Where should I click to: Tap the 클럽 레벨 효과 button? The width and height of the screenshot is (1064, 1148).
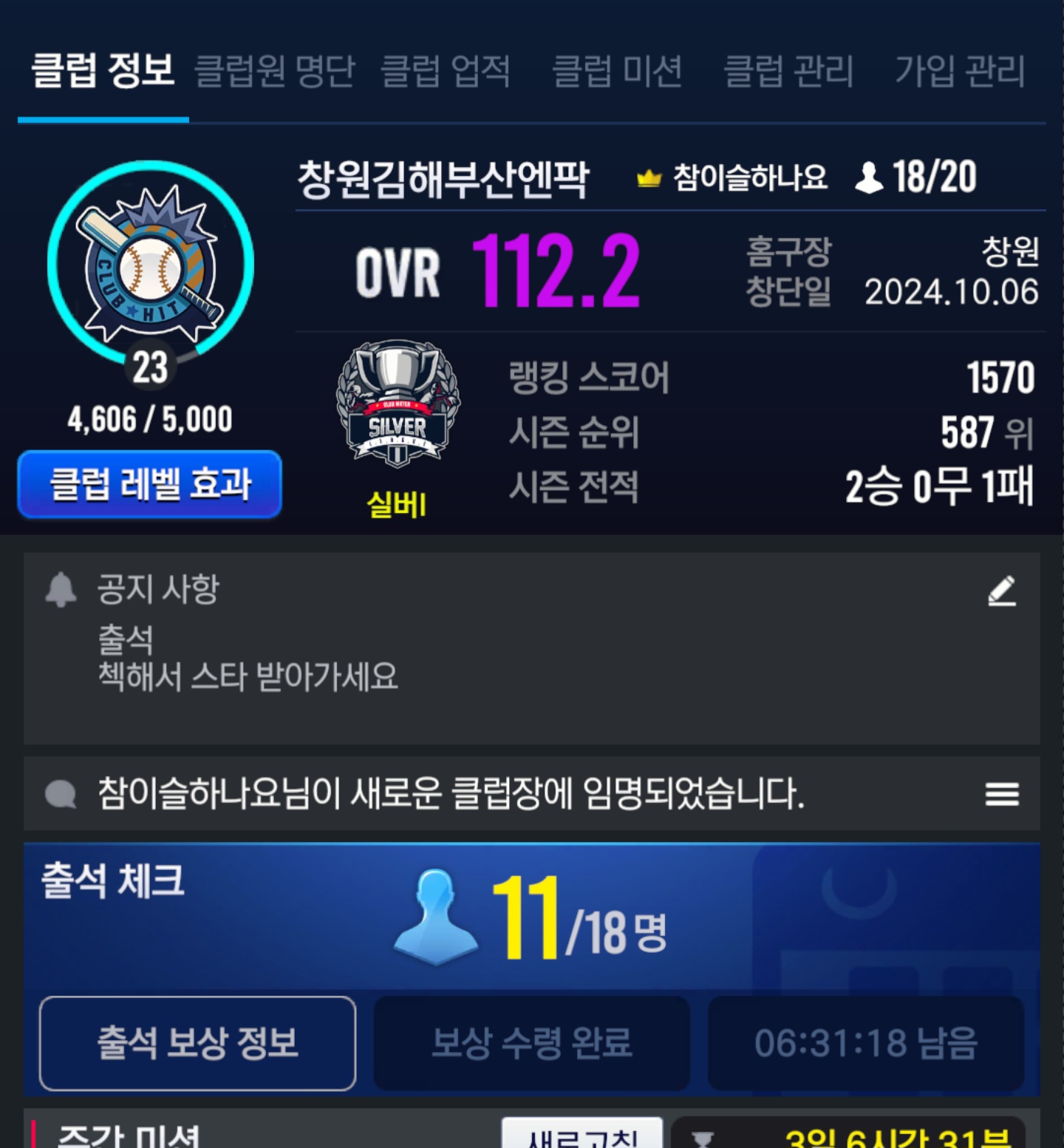150,484
